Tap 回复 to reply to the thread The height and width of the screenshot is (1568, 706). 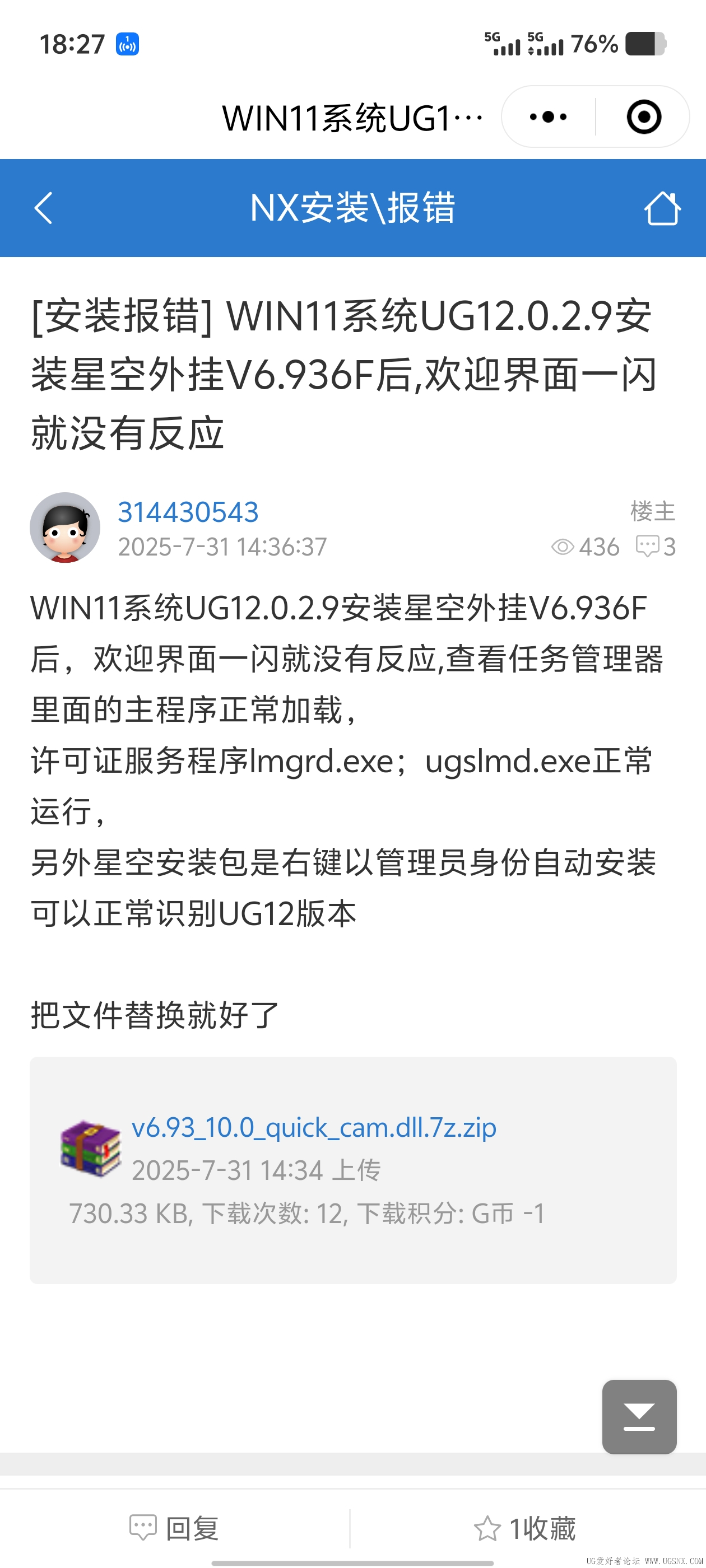[175, 1528]
